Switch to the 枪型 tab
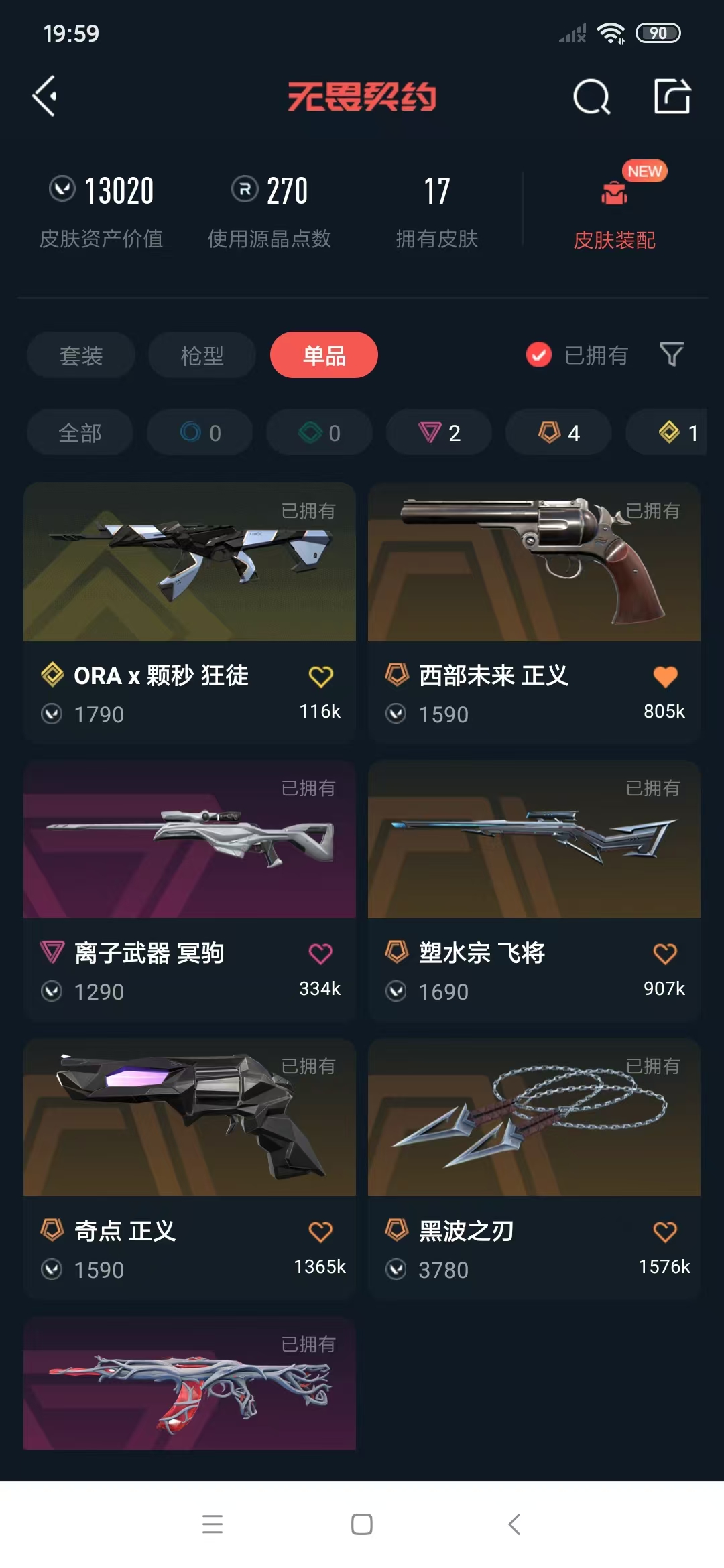 (202, 355)
